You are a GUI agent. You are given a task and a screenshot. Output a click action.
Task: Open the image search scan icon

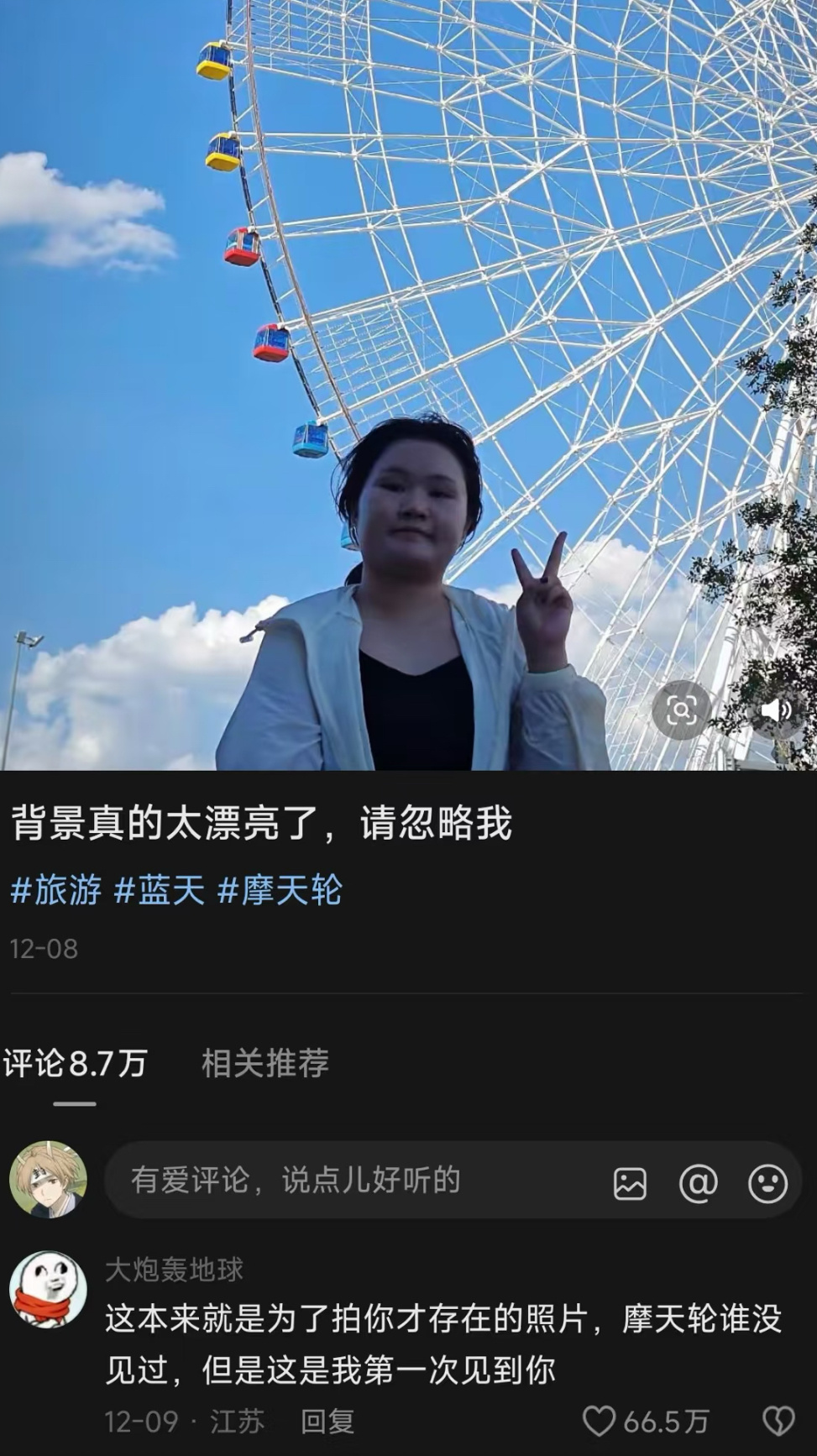pos(681,710)
